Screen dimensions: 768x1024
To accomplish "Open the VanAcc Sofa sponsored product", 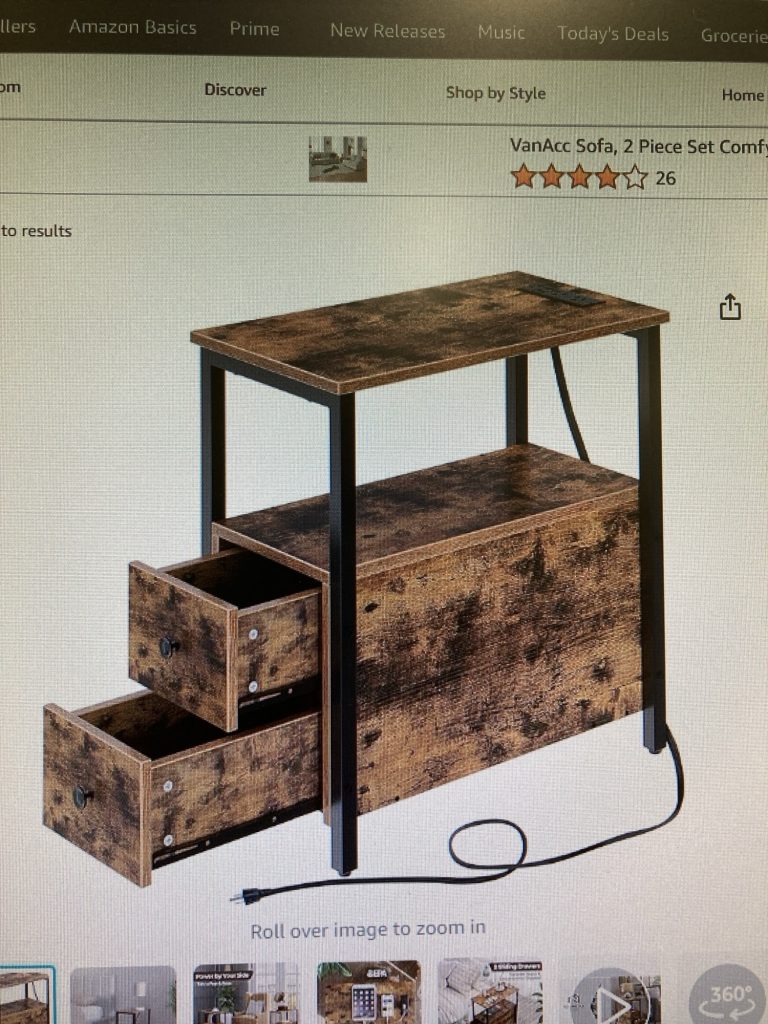I will click(637, 146).
